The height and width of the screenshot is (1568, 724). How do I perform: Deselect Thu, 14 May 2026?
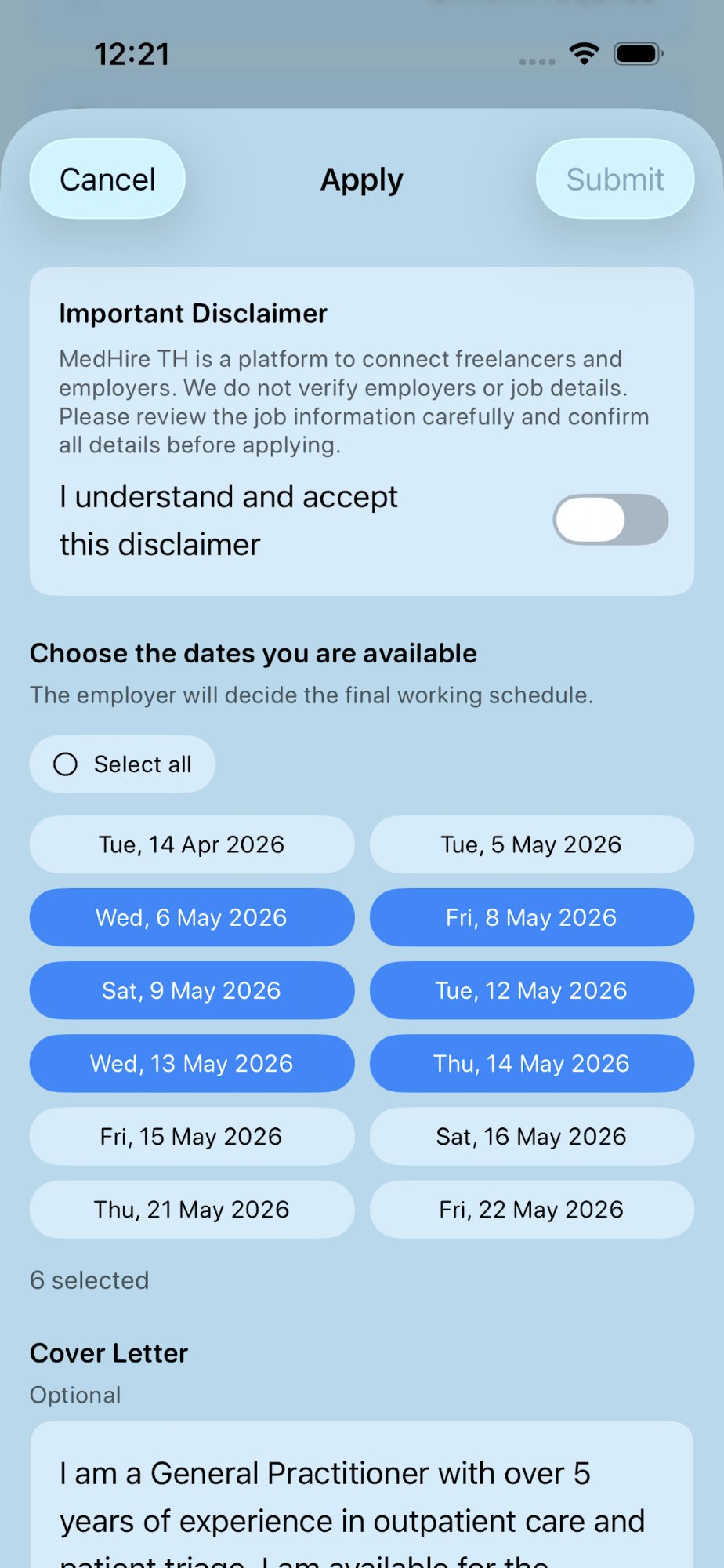pyautogui.click(x=531, y=1063)
